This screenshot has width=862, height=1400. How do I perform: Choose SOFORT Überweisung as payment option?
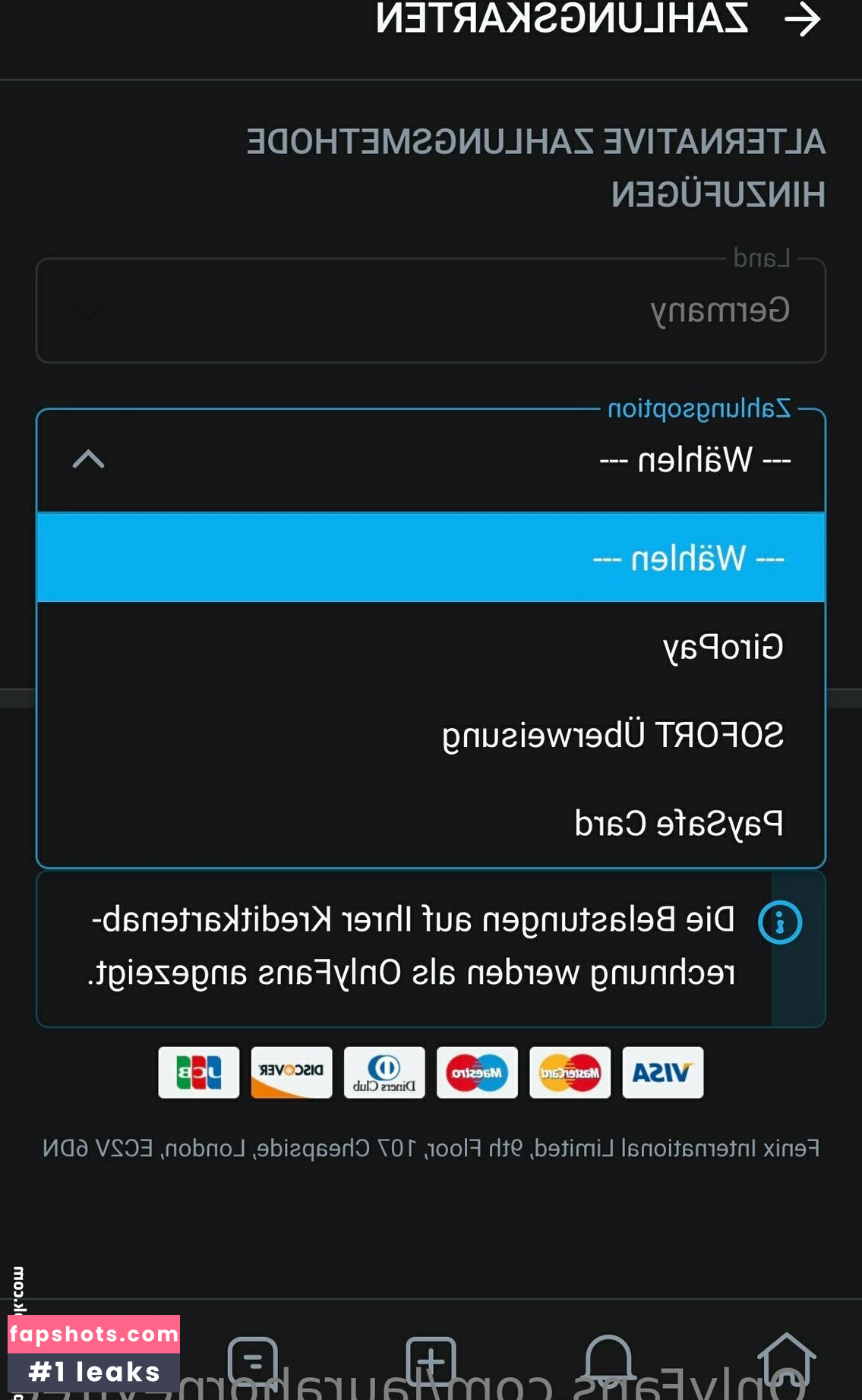430,735
